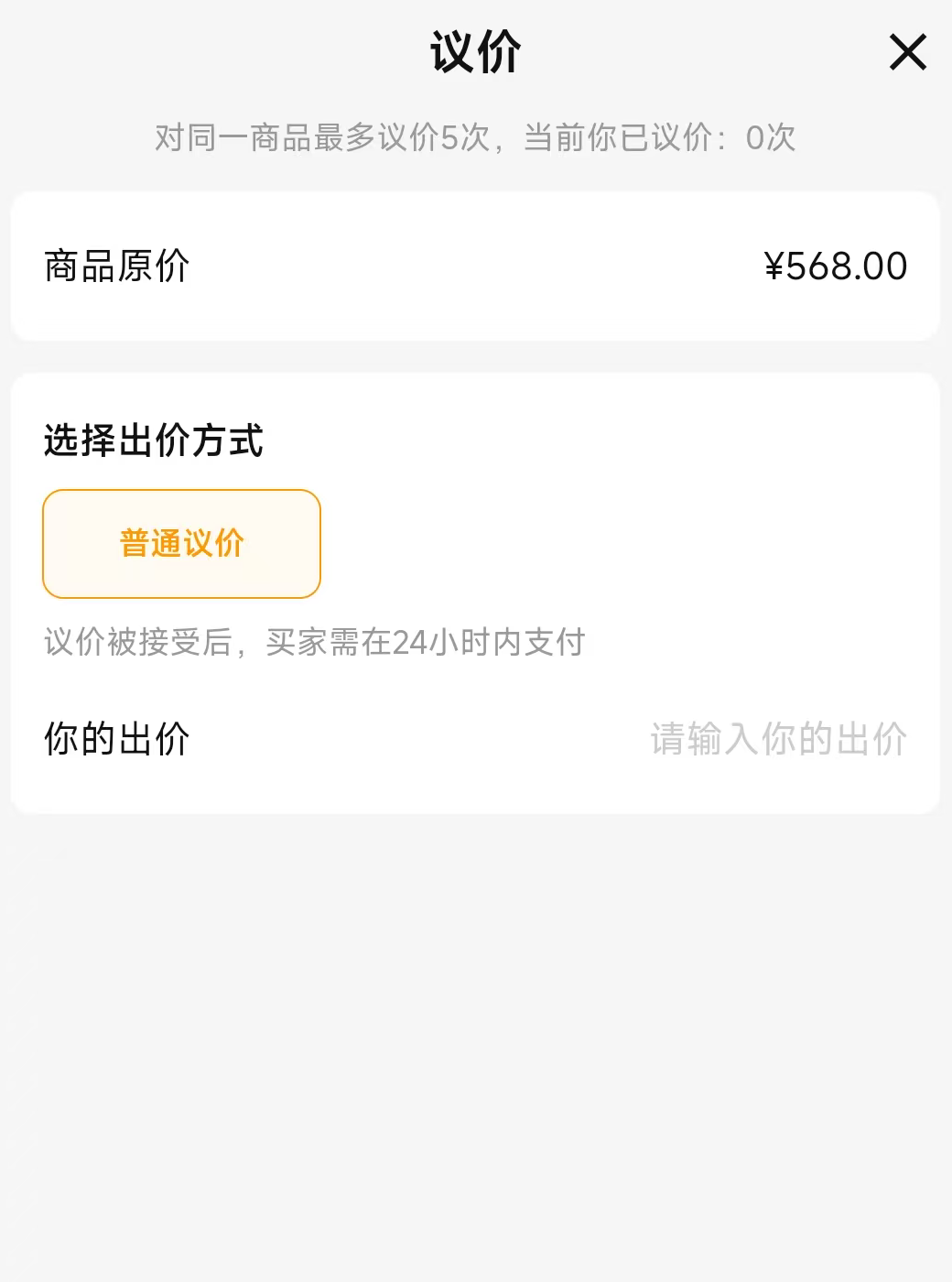Click inside the offer entry box
Image resolution: width=952 pixels, height=1282 pixels.
coord(778,738)
